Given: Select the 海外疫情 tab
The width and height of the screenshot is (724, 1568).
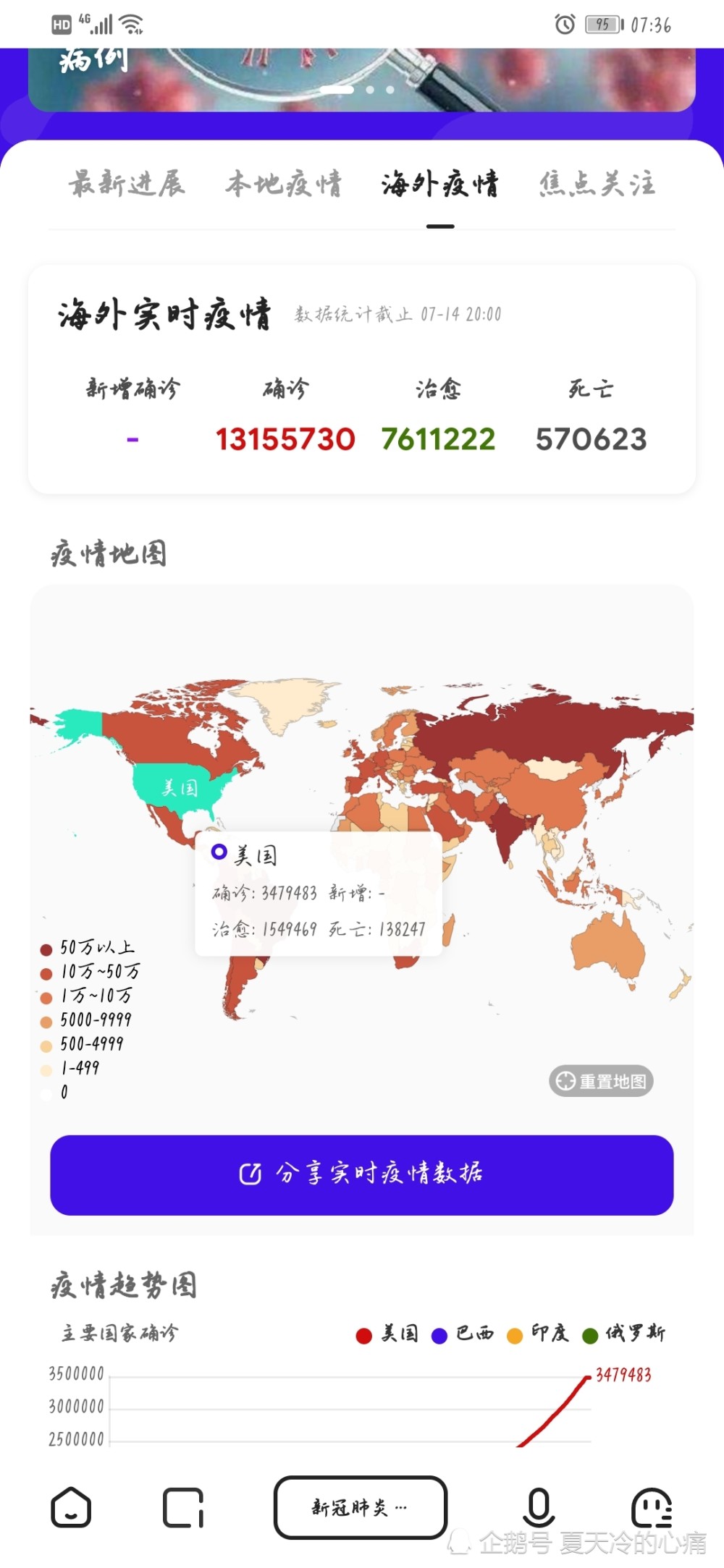Looking at the screenshot, I should tap(440, 184).
